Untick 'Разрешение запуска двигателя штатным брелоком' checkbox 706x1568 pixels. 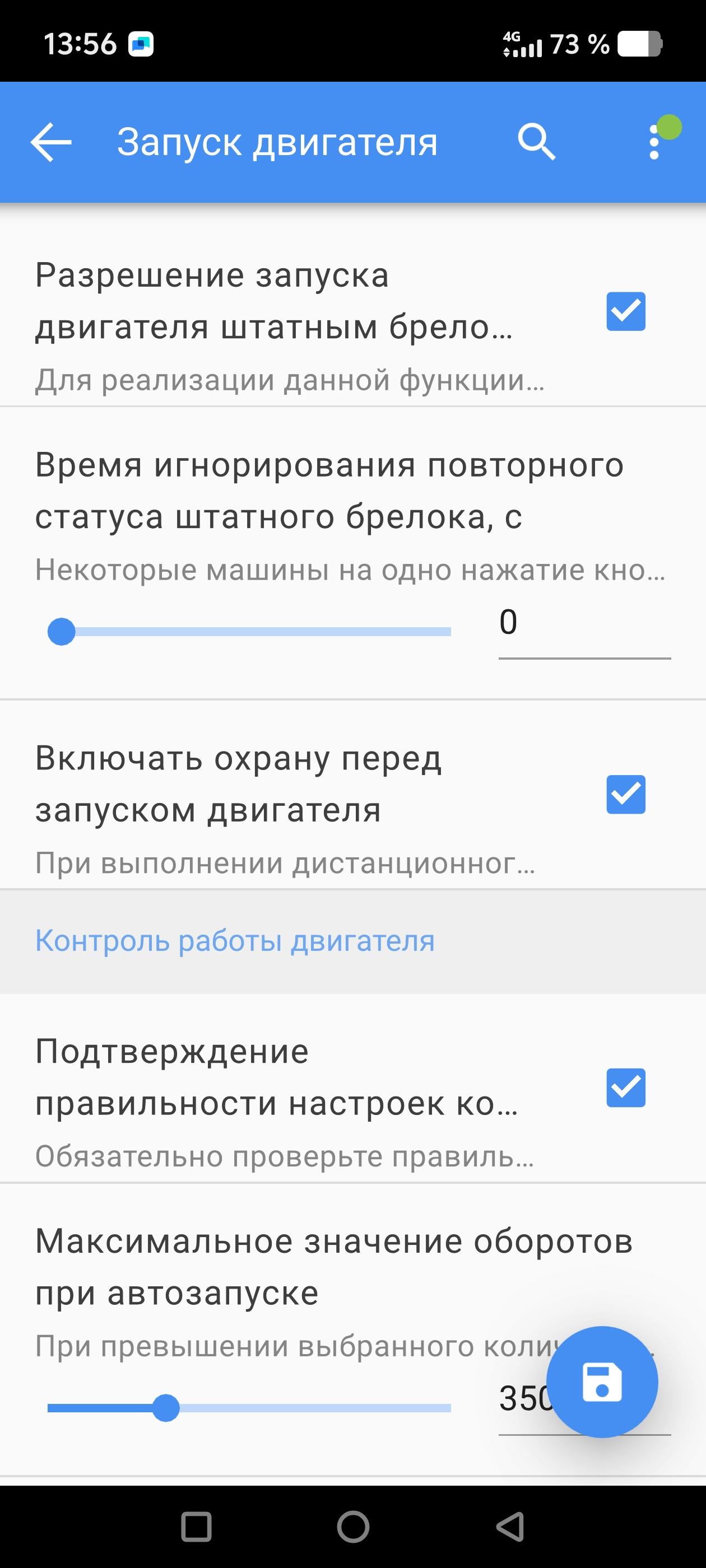coord(625,312)
